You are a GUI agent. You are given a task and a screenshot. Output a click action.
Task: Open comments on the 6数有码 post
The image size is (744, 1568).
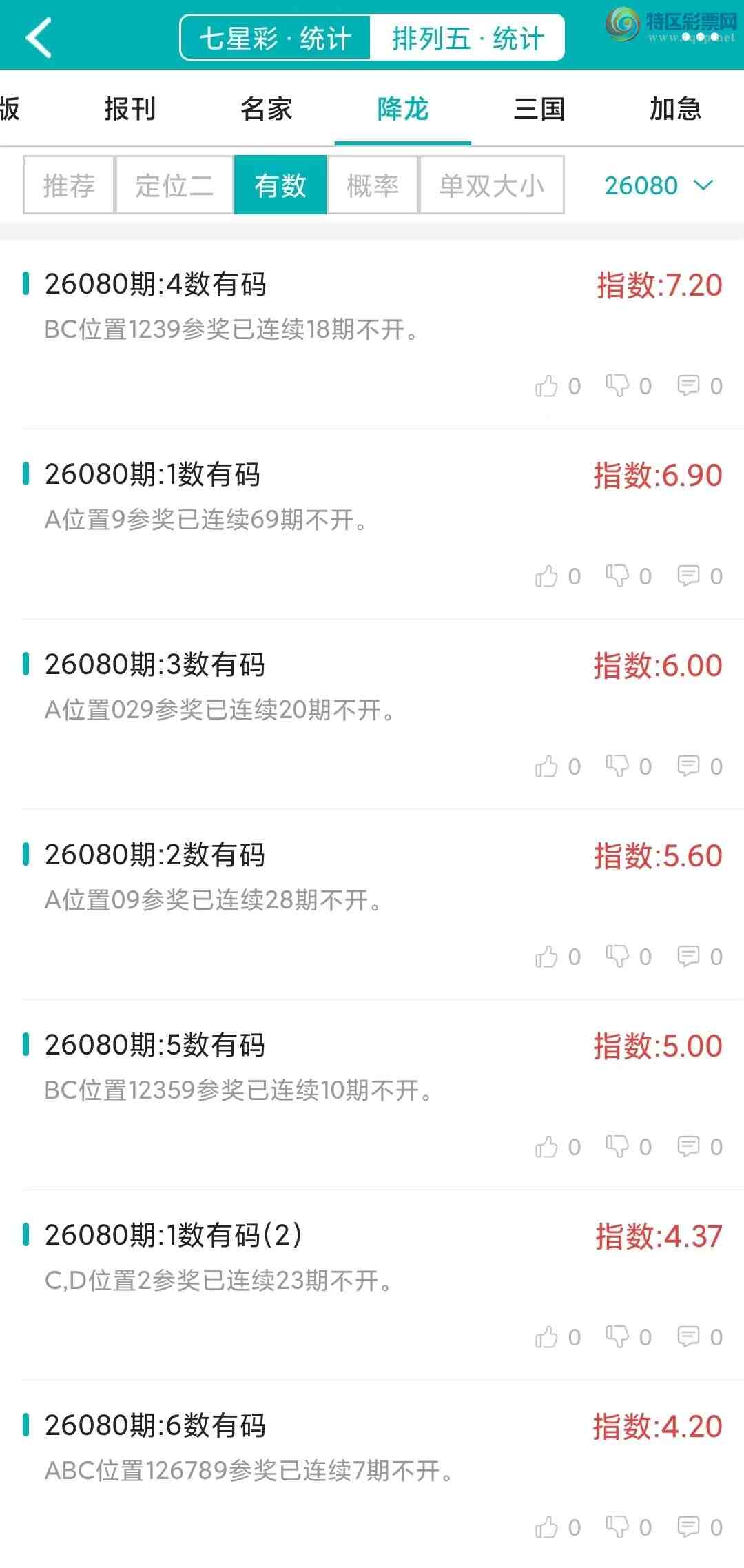point(688,1527)
